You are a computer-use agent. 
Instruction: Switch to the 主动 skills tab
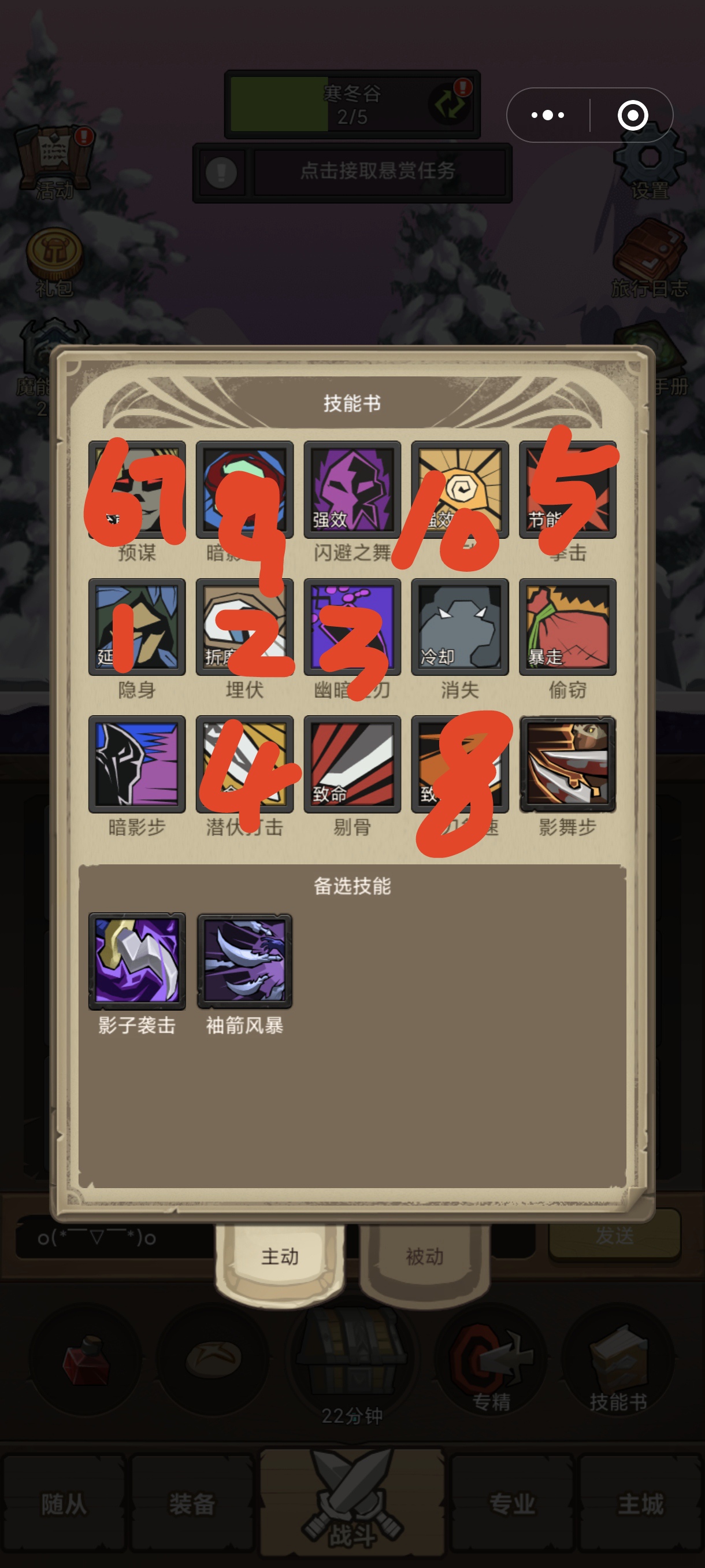pos(280,1256)
